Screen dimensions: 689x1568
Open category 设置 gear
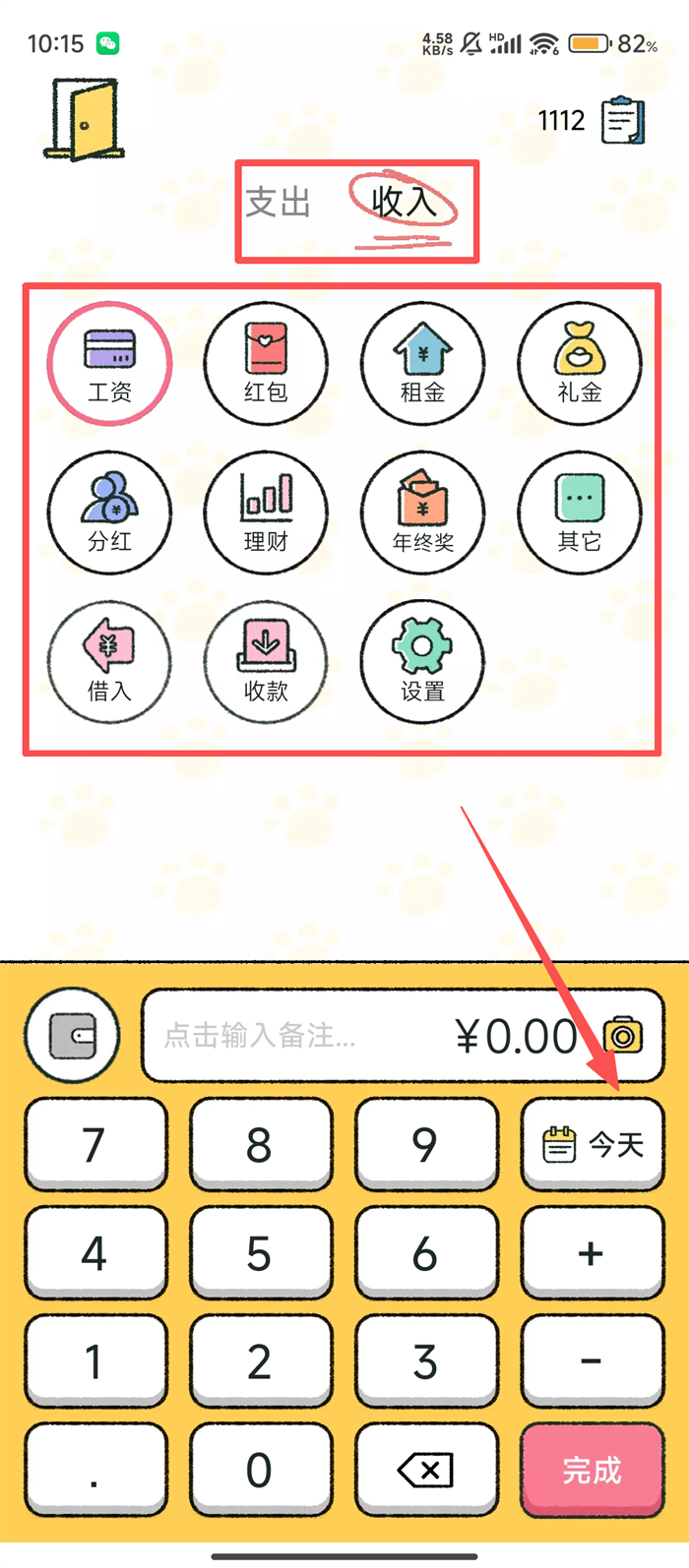click(422, 663)
